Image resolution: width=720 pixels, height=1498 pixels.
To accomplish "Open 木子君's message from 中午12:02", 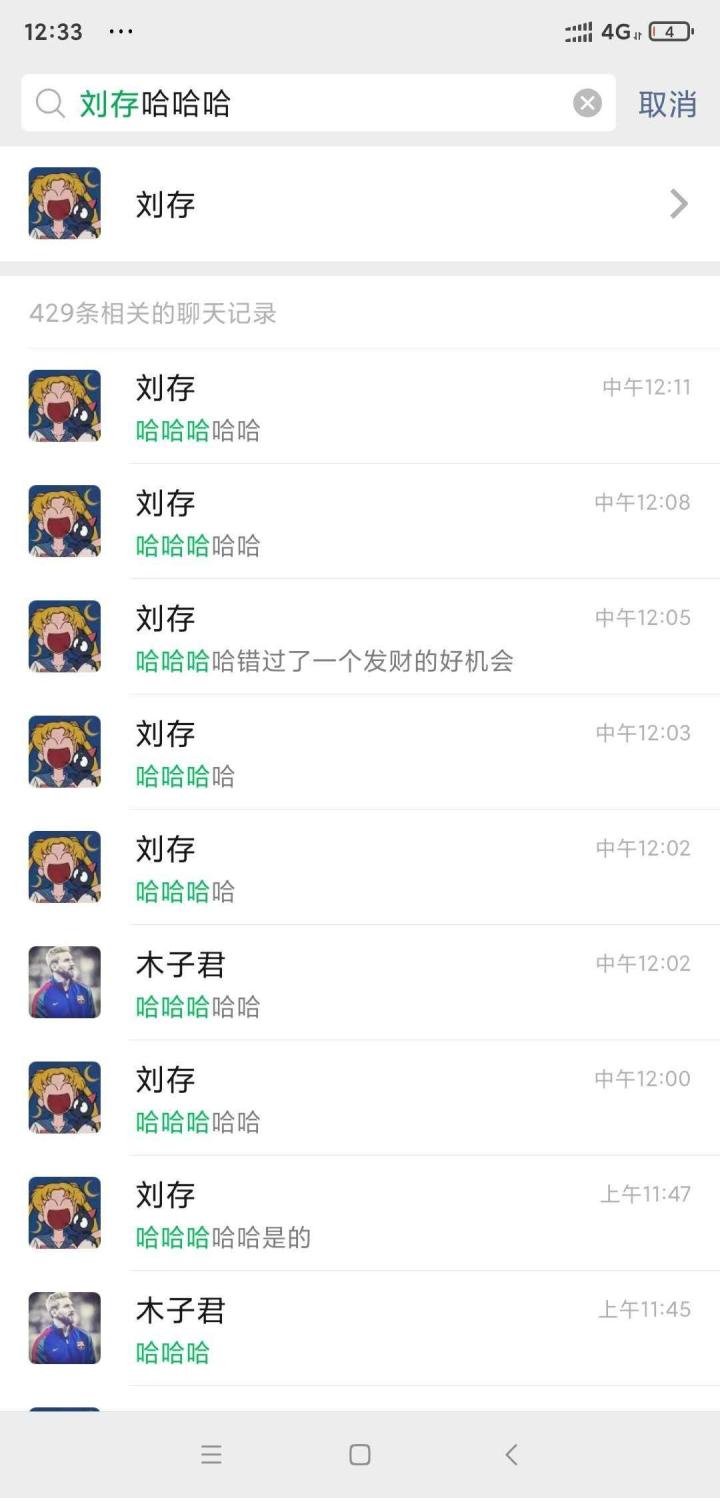I will [x=360, y=983].
